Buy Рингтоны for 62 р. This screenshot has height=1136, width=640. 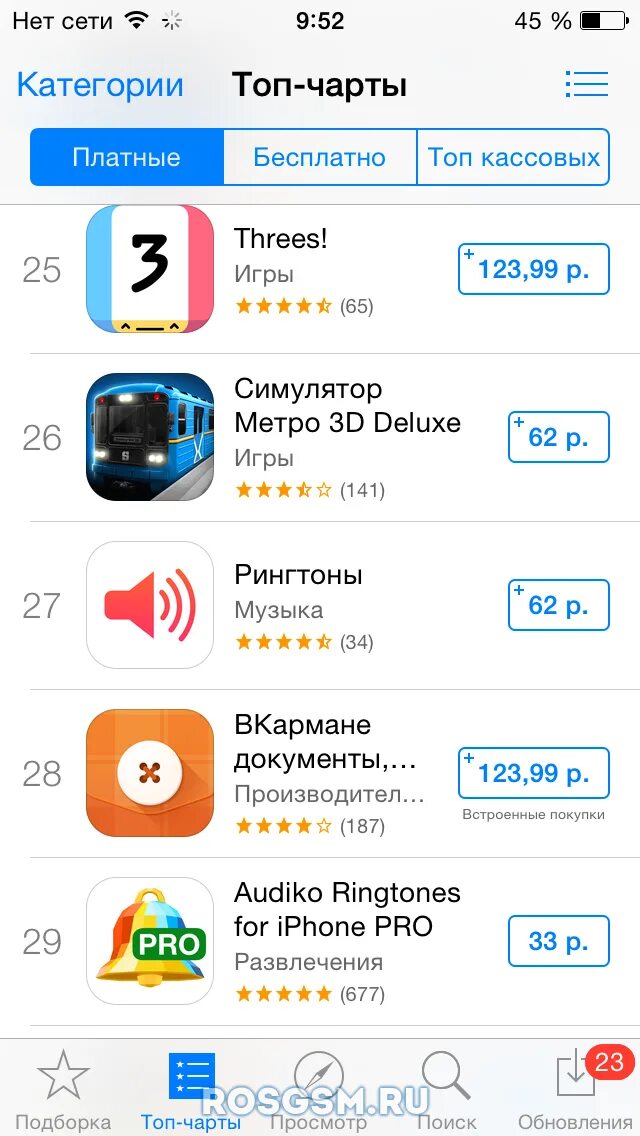pos(559,605)
